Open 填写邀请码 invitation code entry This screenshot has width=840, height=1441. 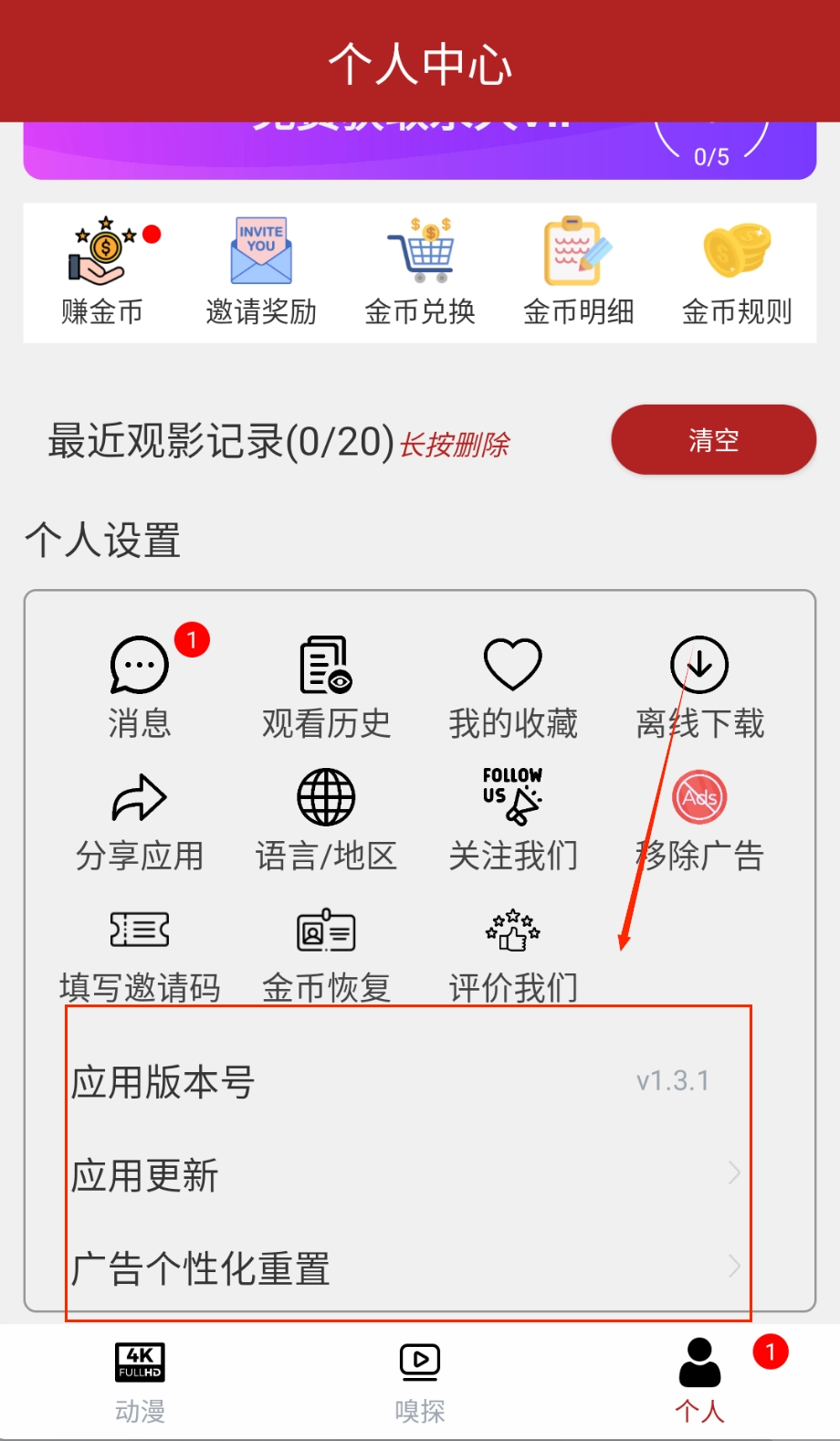(x=140, y=954)
